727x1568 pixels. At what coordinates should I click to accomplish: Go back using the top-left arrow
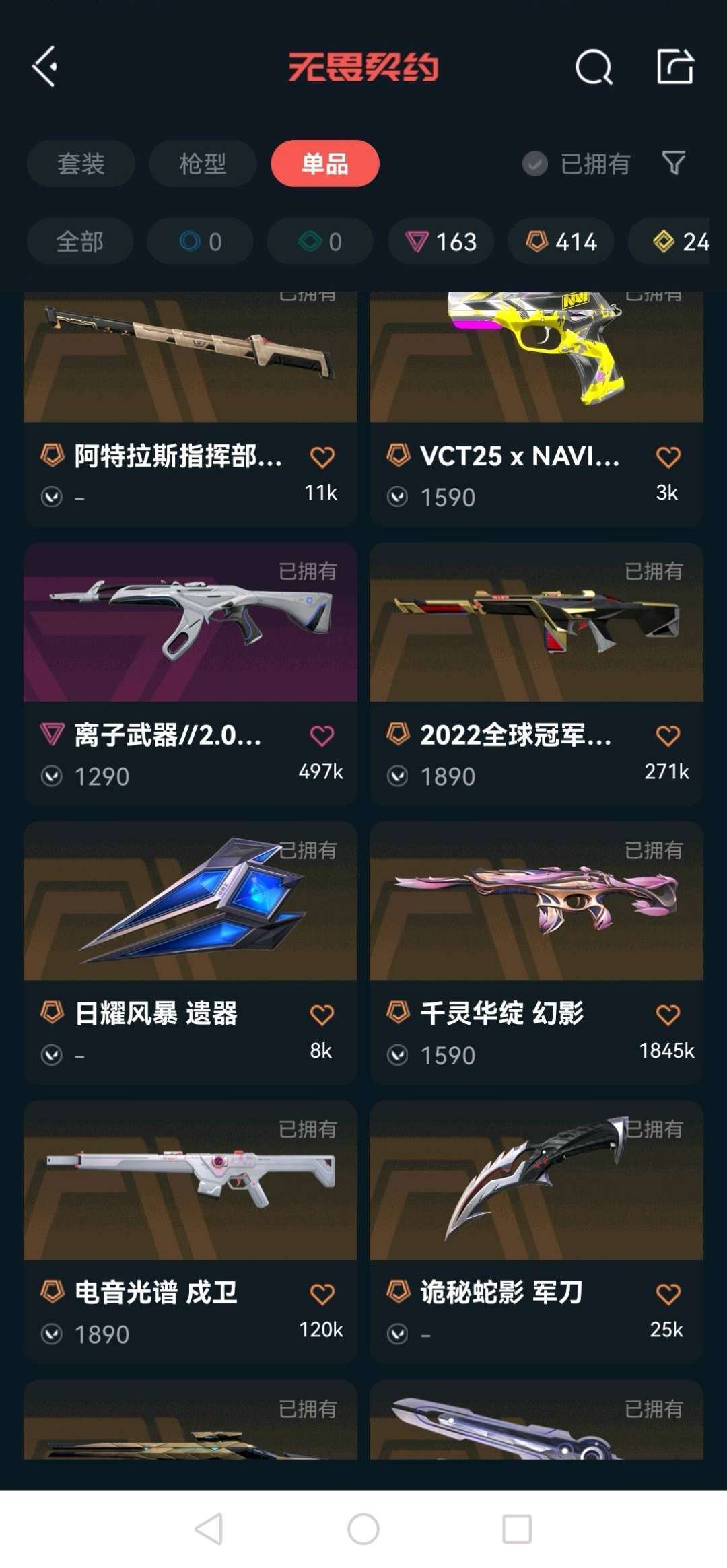click(x=44, y=67)
